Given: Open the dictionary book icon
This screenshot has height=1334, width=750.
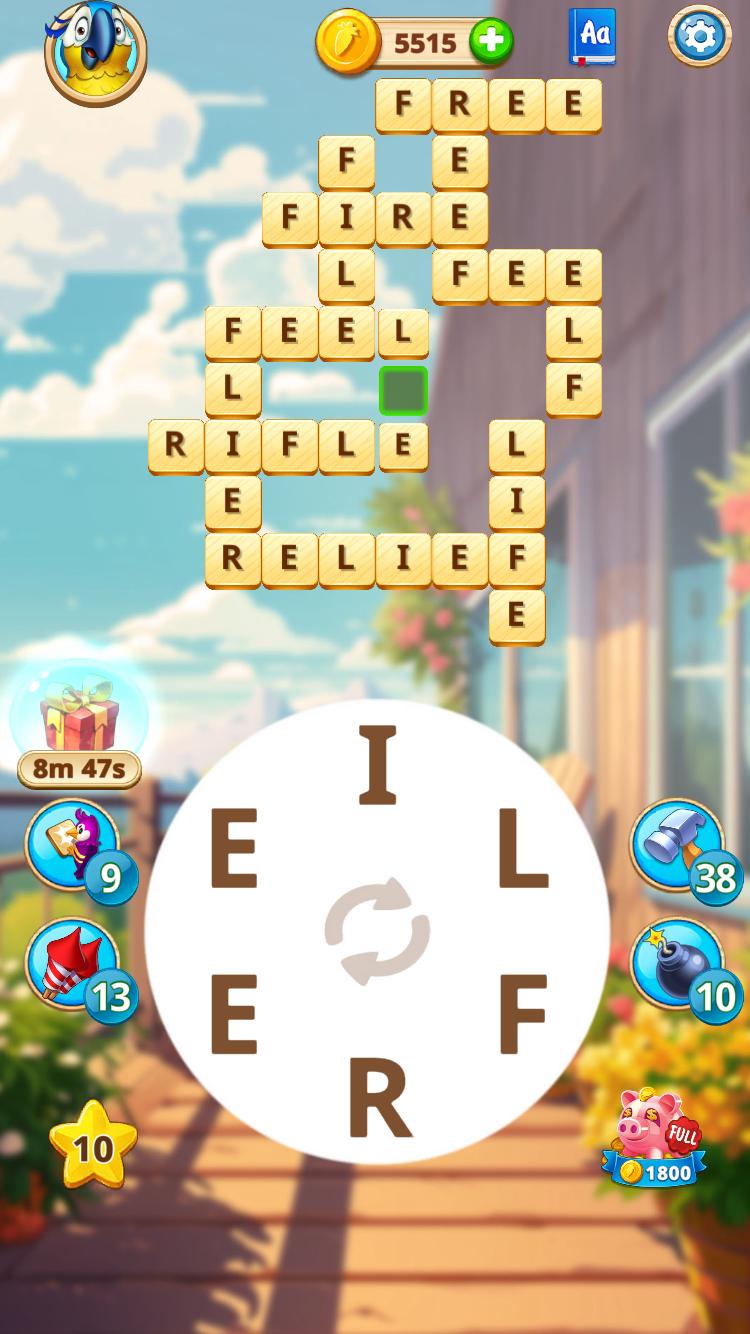Looking at the screenshot, I should tap(592, 37).
